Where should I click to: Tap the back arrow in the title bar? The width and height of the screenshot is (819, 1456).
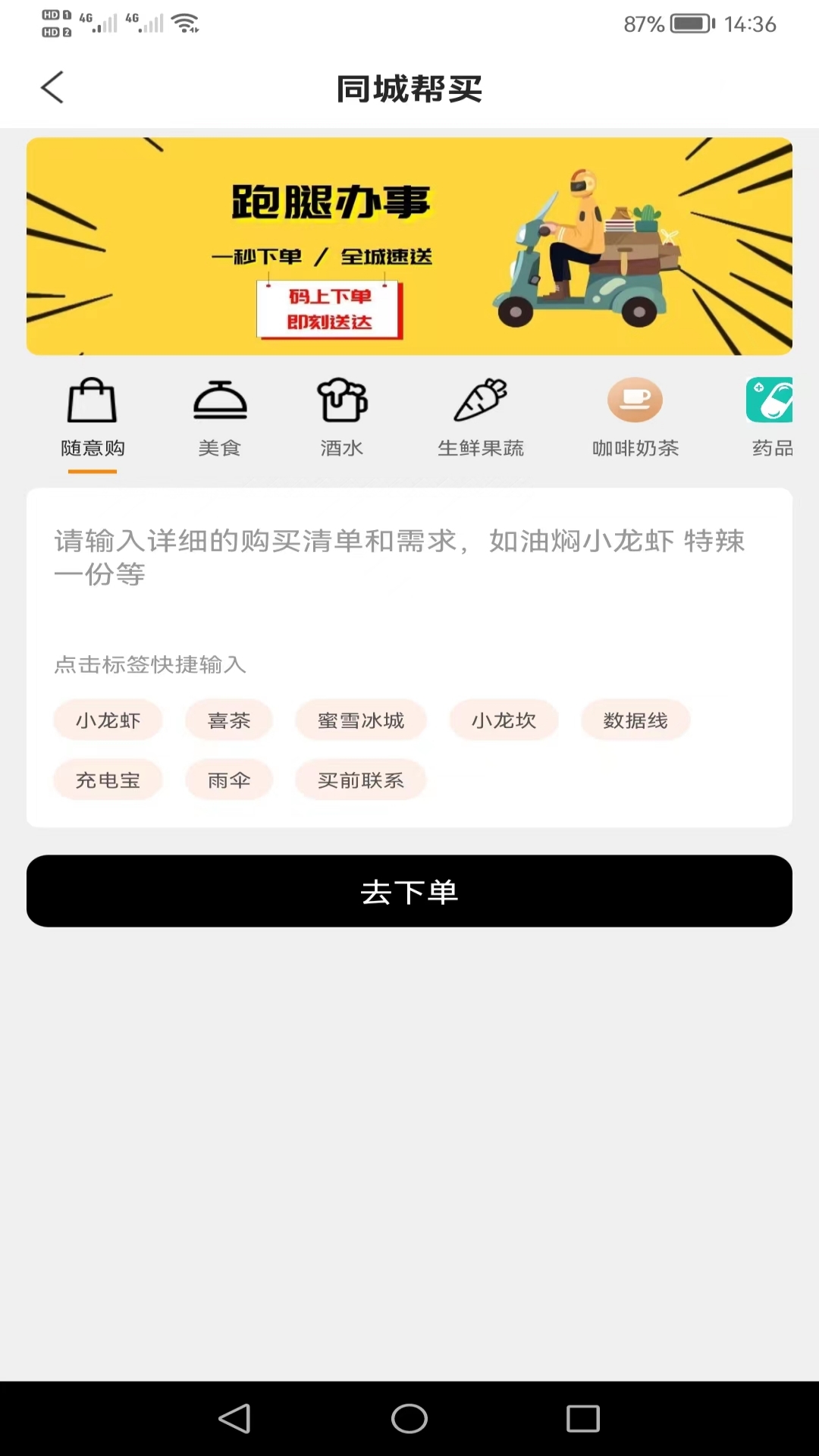tap(52, 86)
